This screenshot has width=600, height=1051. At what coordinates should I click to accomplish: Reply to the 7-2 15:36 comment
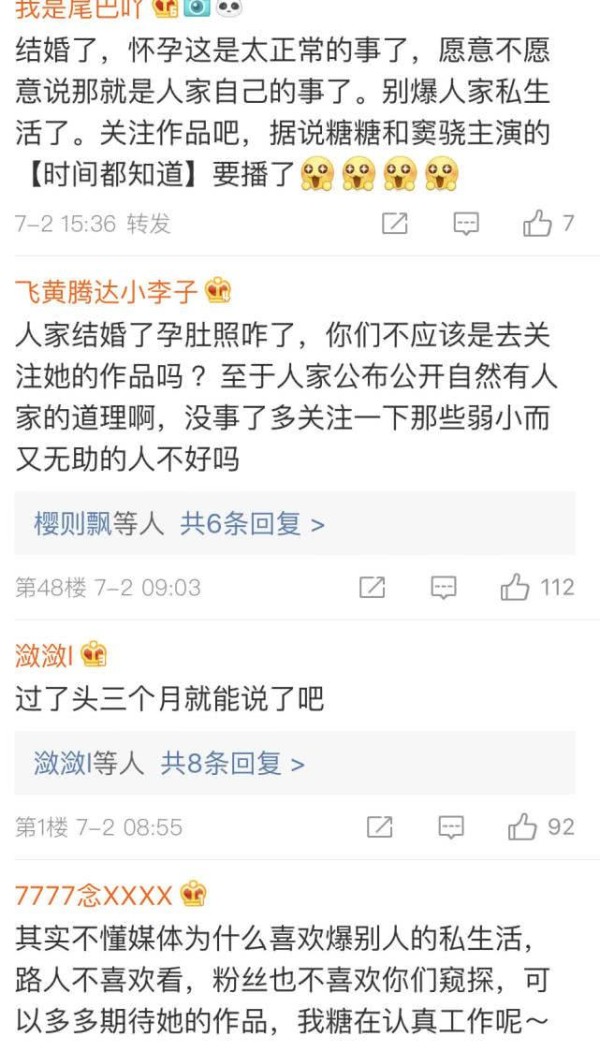(x=466, y=224)
